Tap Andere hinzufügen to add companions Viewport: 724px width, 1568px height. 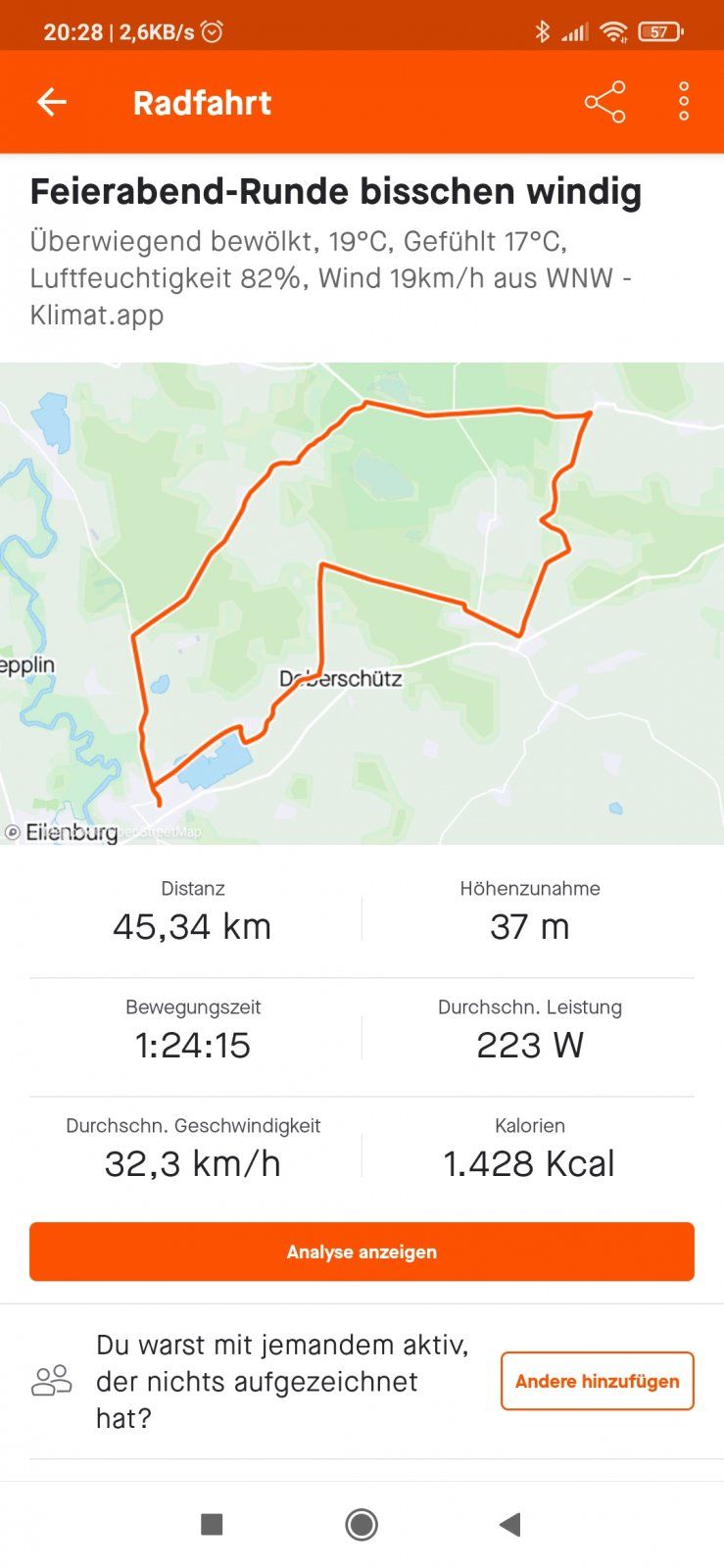(597, 1381)
